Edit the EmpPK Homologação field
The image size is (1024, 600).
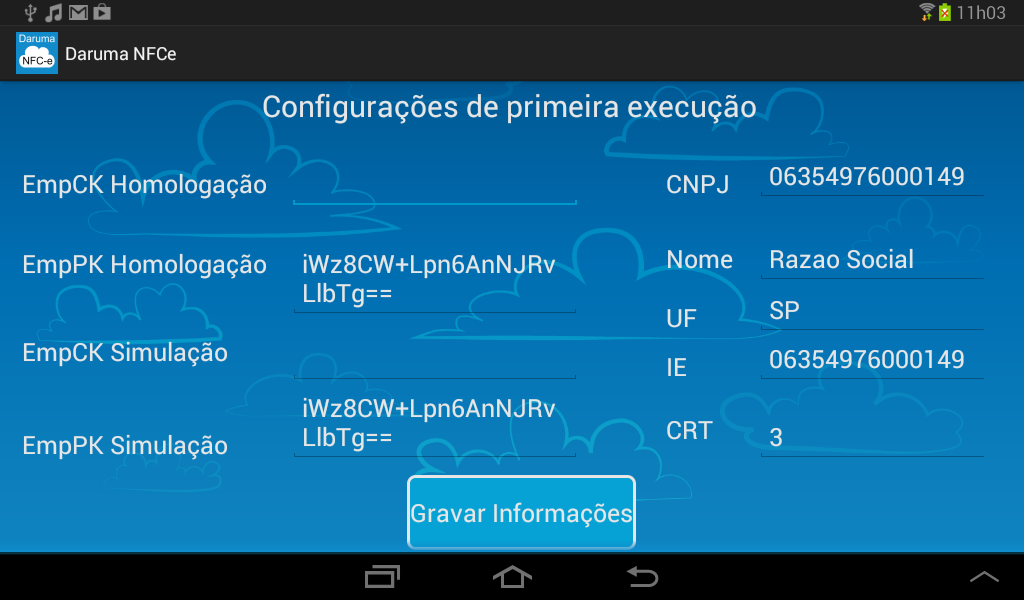coord(434,281)
